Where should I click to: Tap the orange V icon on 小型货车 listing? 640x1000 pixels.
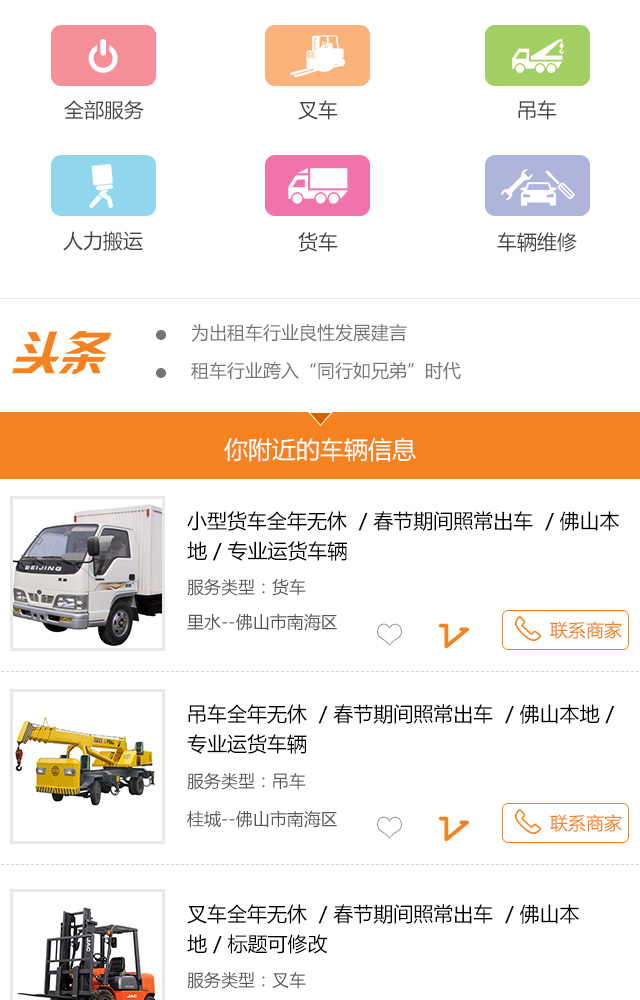point(453,634)
